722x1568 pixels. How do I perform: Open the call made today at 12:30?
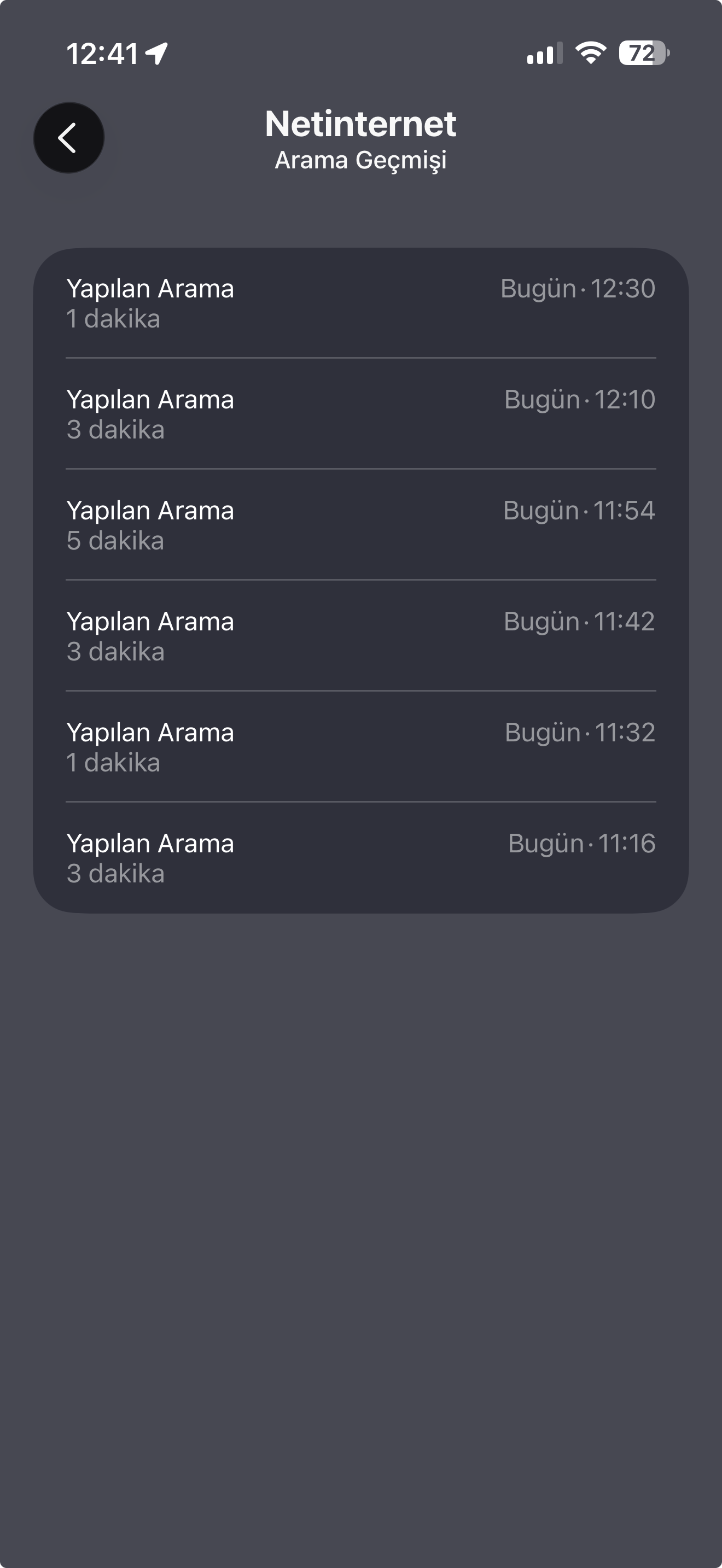361,303
